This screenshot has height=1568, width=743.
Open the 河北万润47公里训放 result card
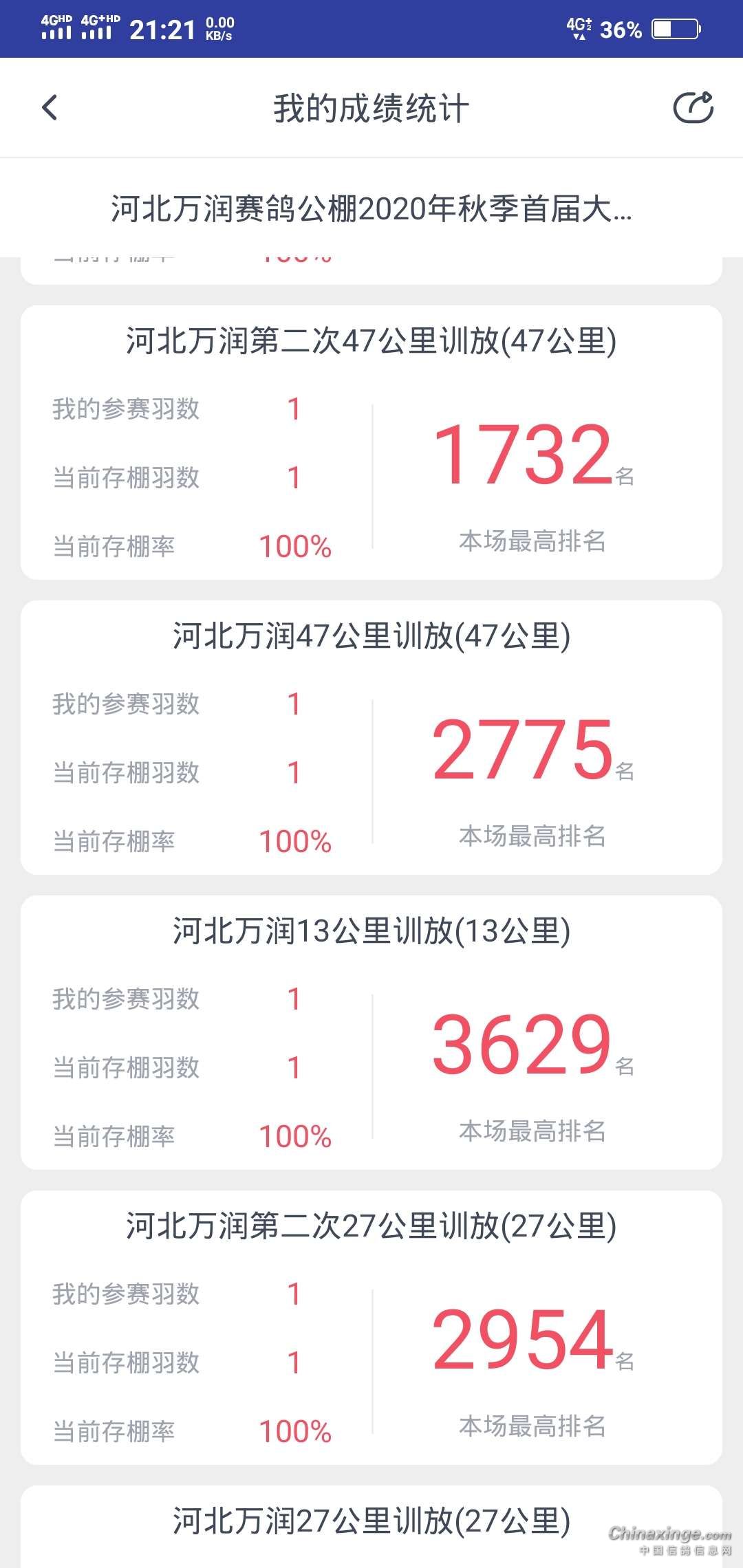[371, 737]
